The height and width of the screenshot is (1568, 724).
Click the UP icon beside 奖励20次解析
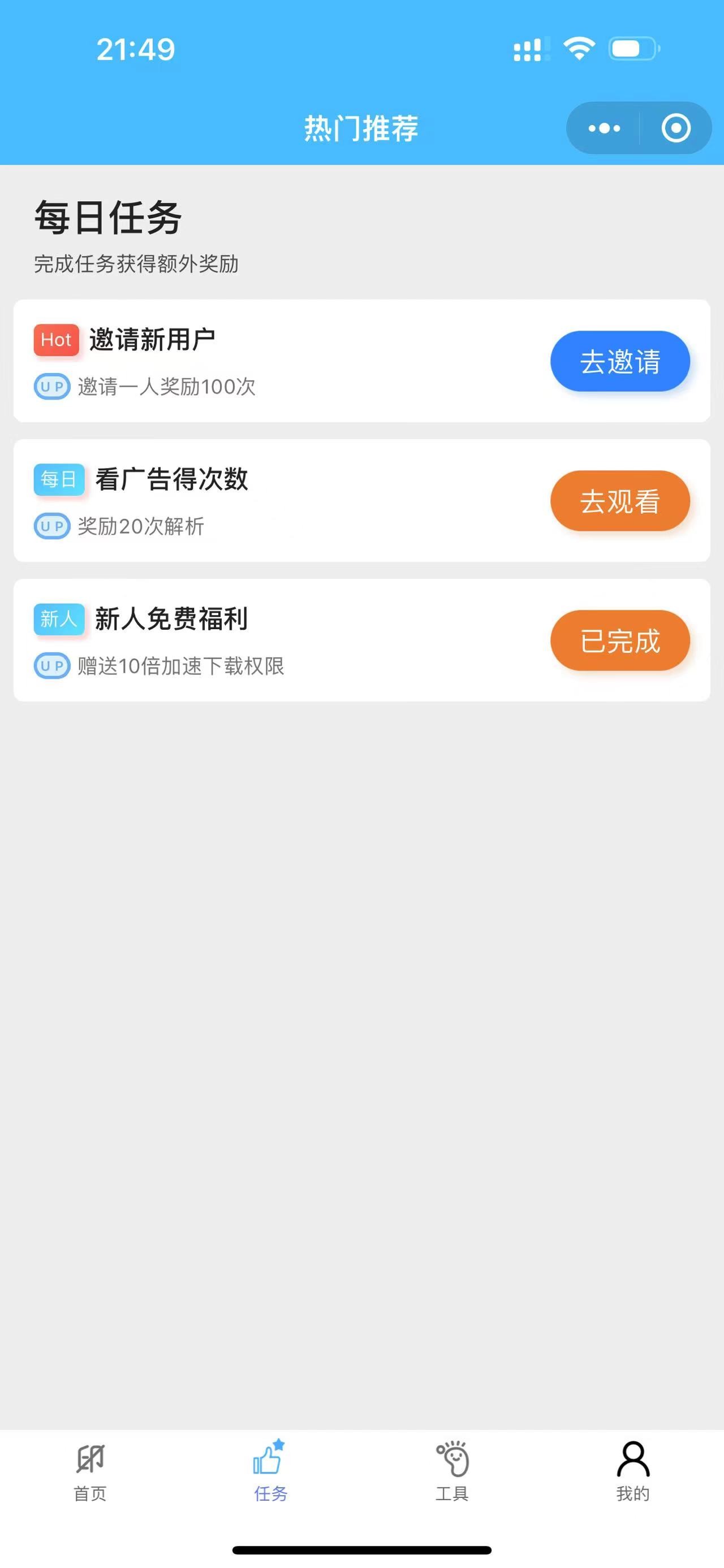click(x=51, y=527)
